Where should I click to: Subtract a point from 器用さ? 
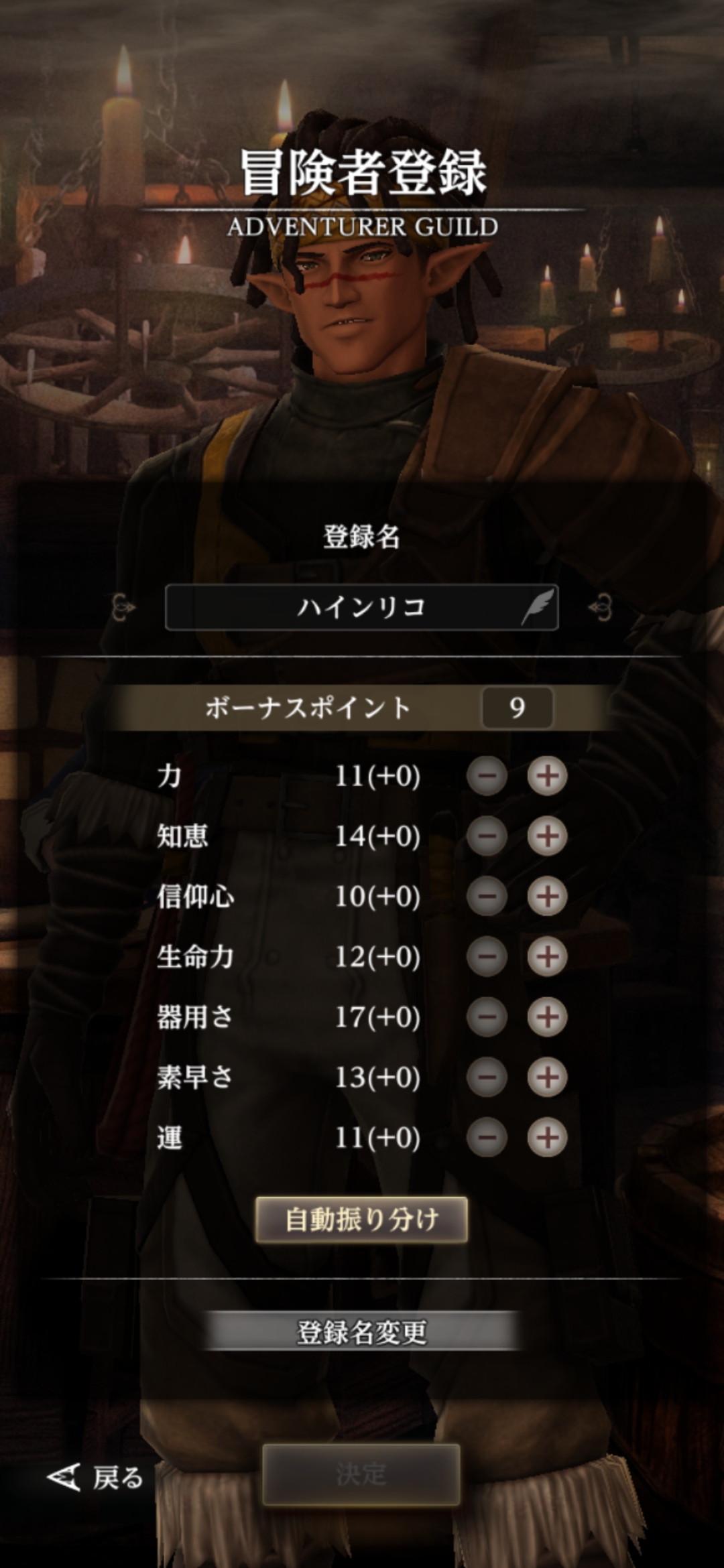coord(487,1017)
